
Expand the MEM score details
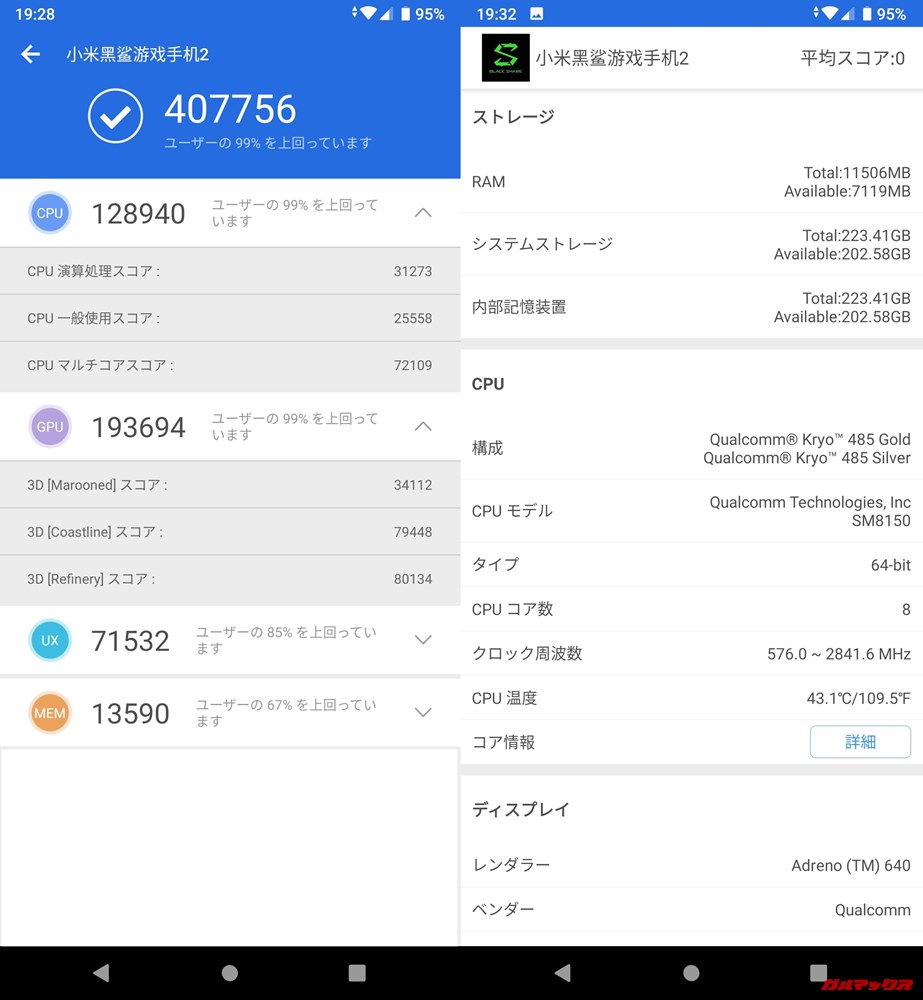tap(423, 713)
